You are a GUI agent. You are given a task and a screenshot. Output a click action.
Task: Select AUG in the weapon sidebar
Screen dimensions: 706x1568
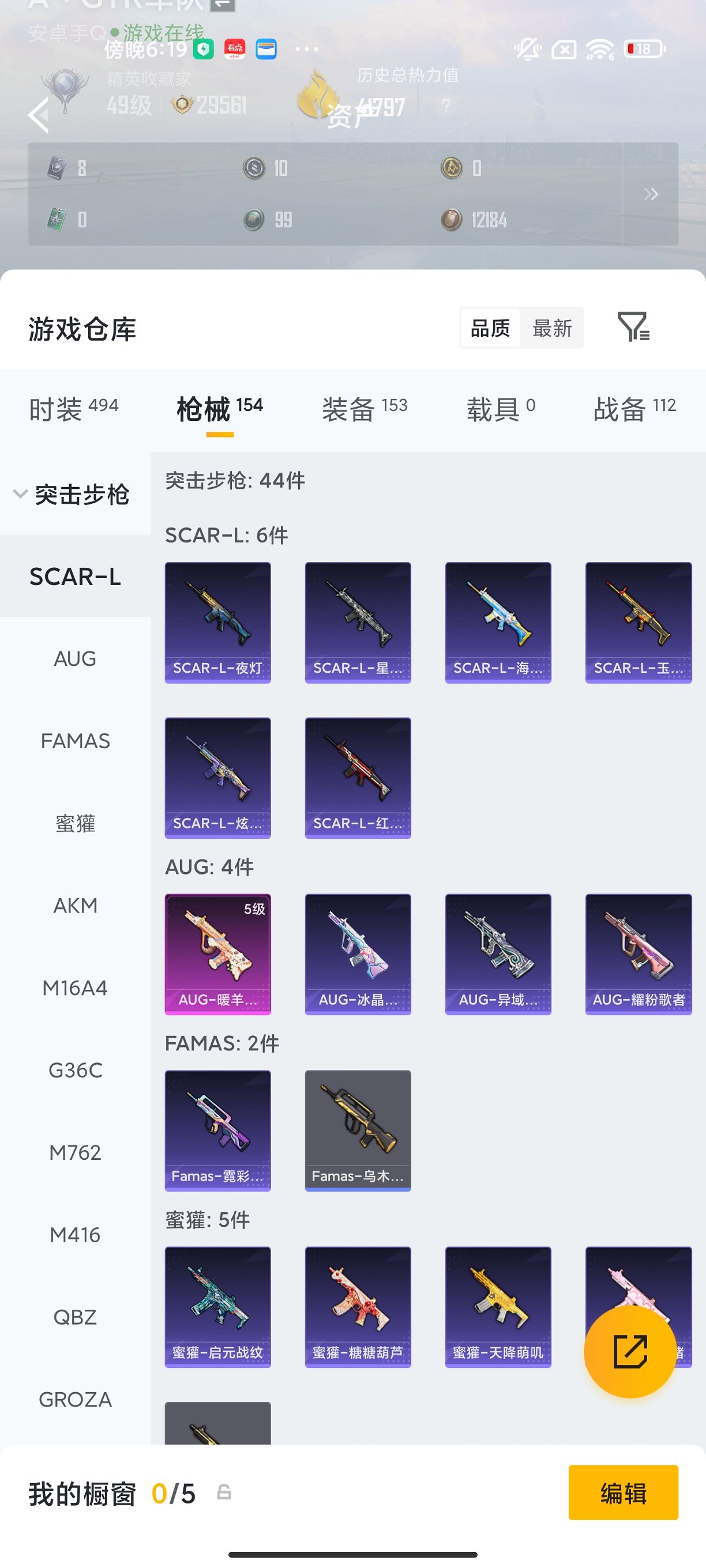75,658
